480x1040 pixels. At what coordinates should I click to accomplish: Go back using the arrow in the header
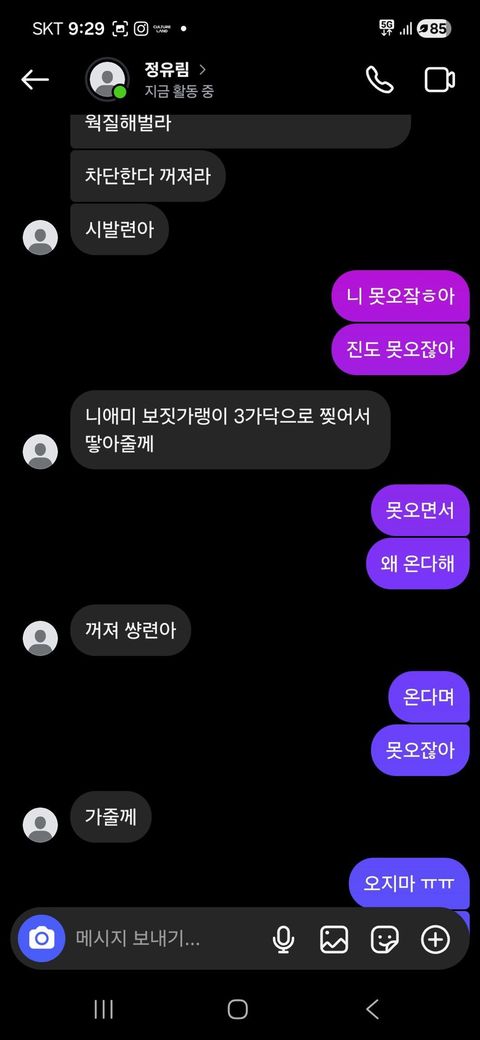(34, 80)
